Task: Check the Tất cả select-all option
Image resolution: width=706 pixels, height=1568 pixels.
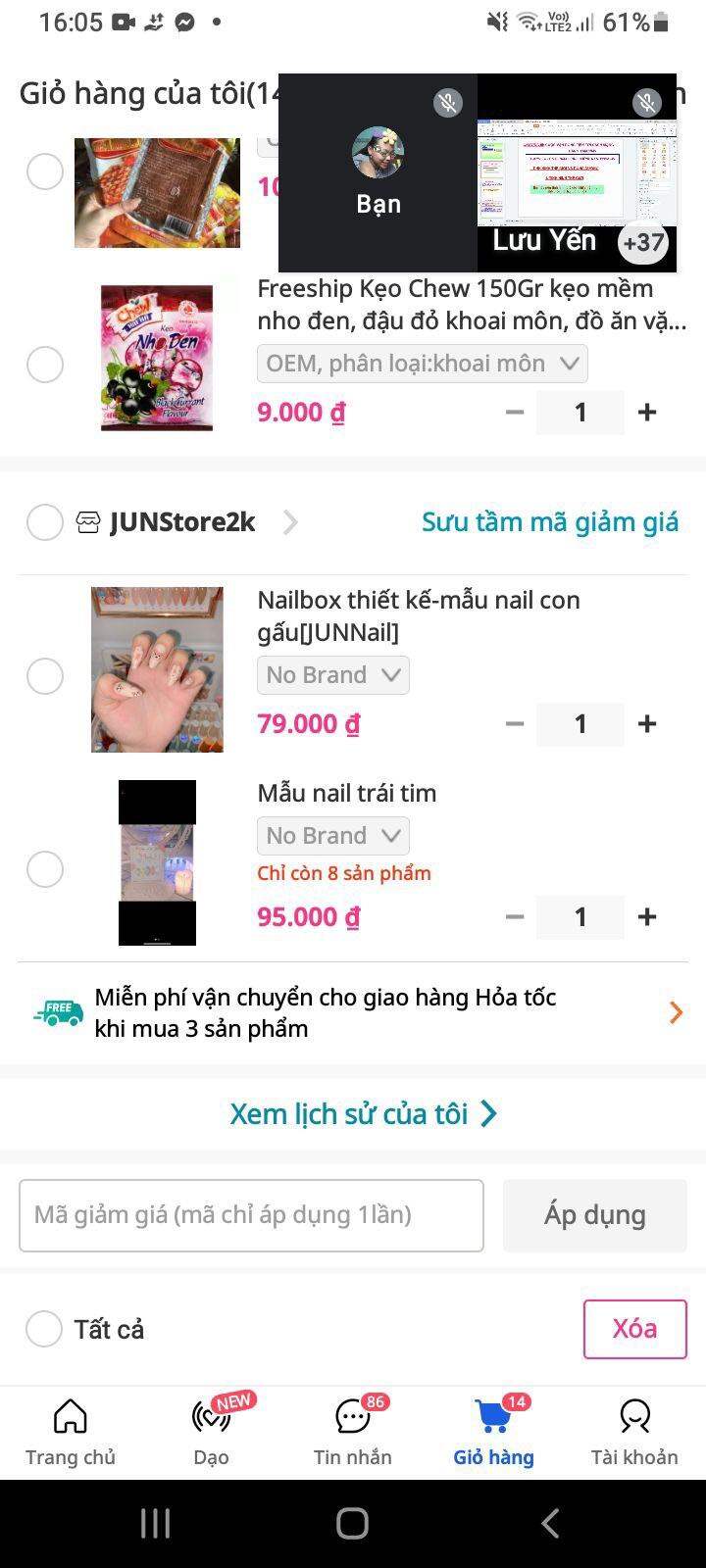Action: pos(45,1330)
